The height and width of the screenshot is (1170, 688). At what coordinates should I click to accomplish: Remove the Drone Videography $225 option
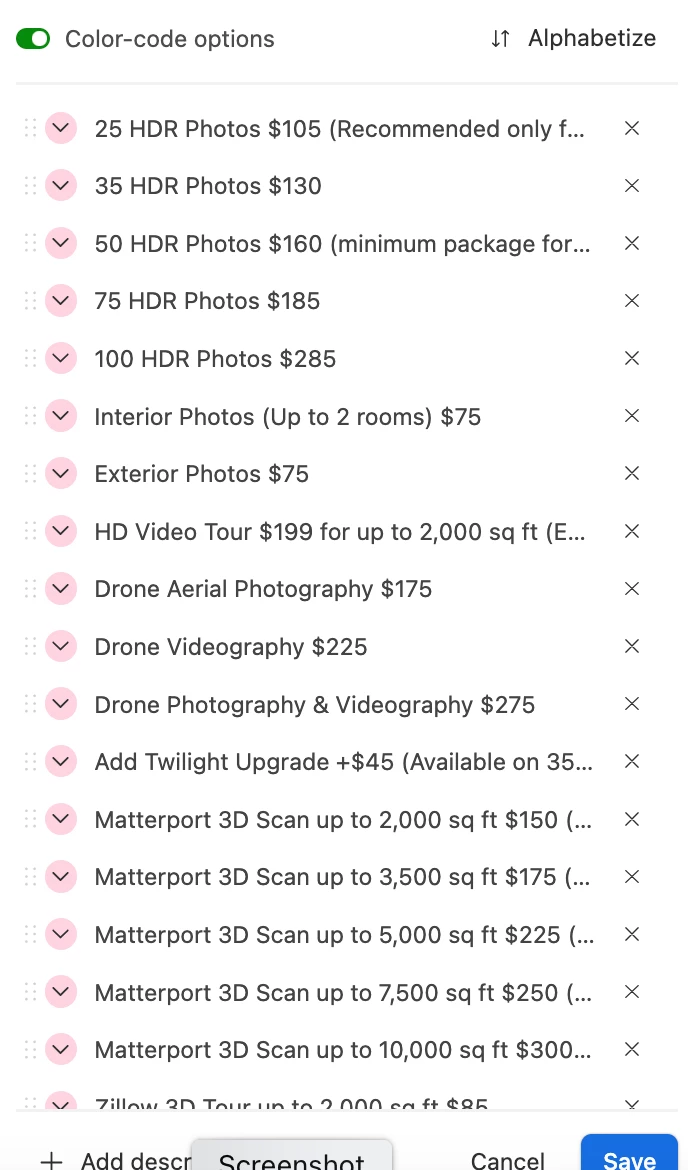[632, 647]
